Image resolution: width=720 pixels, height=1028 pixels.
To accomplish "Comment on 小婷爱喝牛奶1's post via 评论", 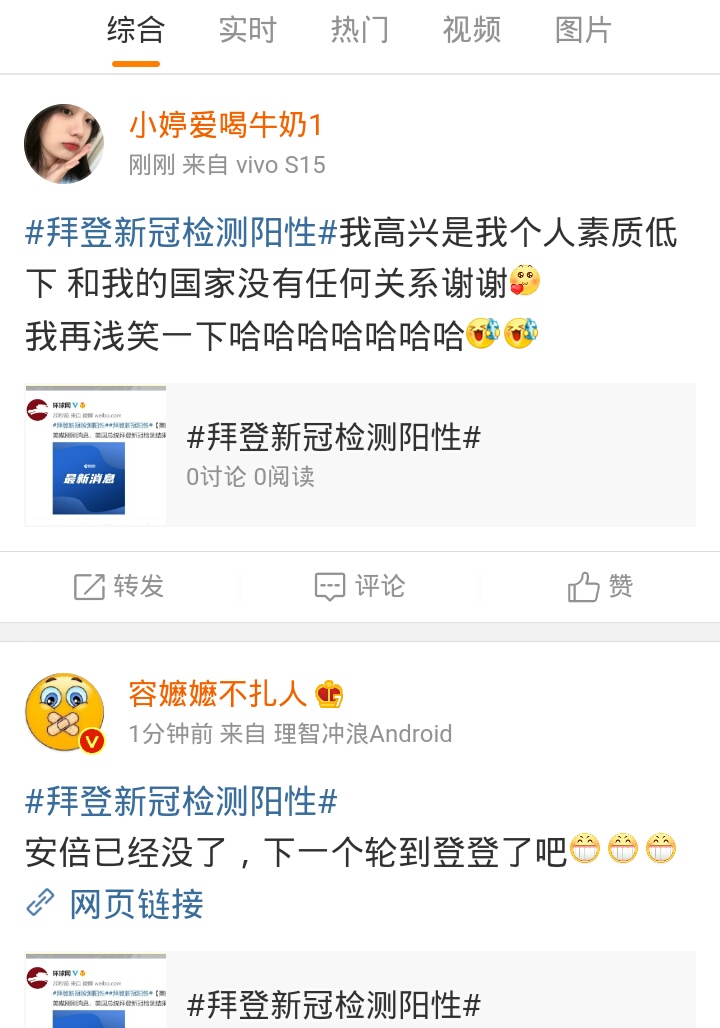I will tap(360, 587).
